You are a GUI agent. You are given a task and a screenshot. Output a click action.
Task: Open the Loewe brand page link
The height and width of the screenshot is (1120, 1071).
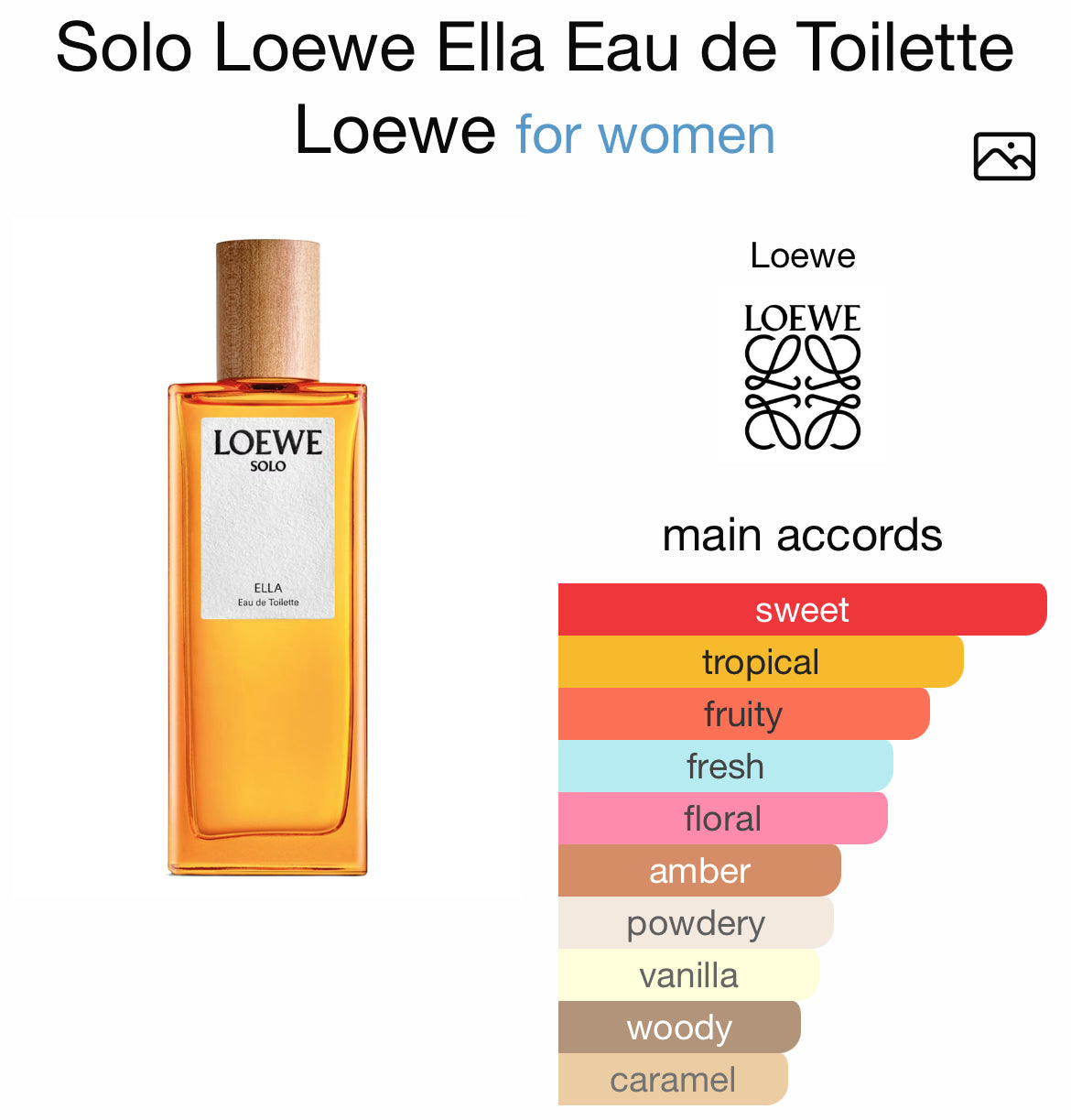coord(802,256)
